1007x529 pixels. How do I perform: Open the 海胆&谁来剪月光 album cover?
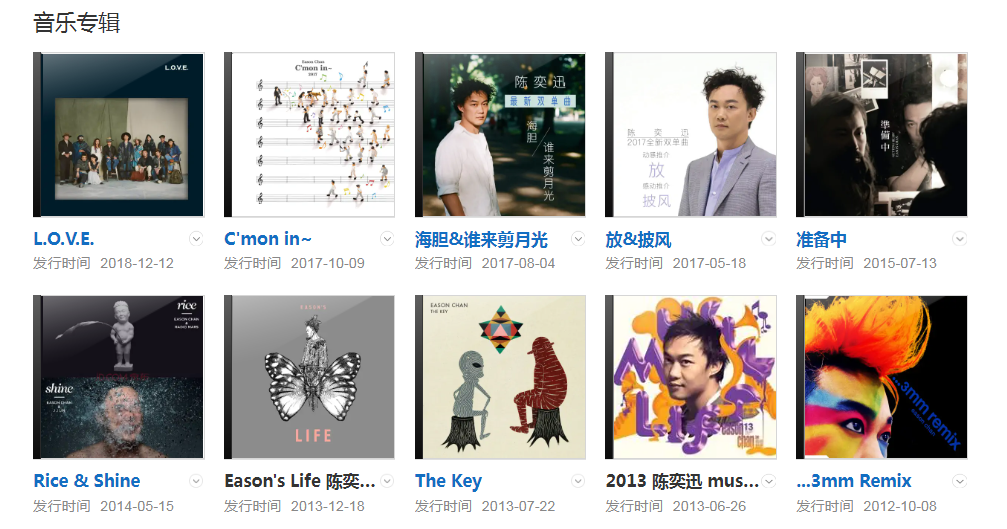click(500, 135)
